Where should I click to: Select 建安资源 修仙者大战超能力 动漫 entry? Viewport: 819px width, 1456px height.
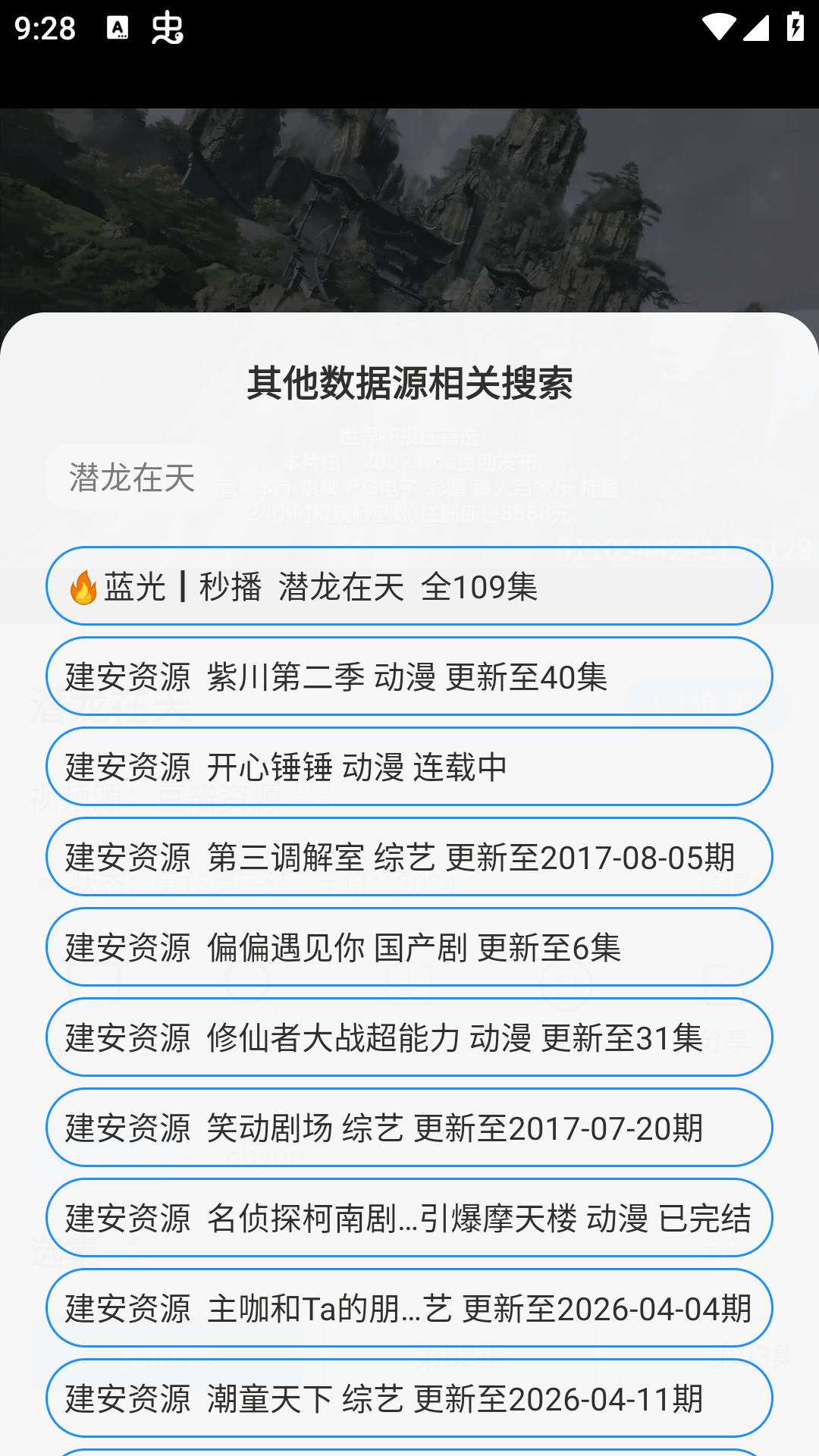click(x=409, y=1037)
